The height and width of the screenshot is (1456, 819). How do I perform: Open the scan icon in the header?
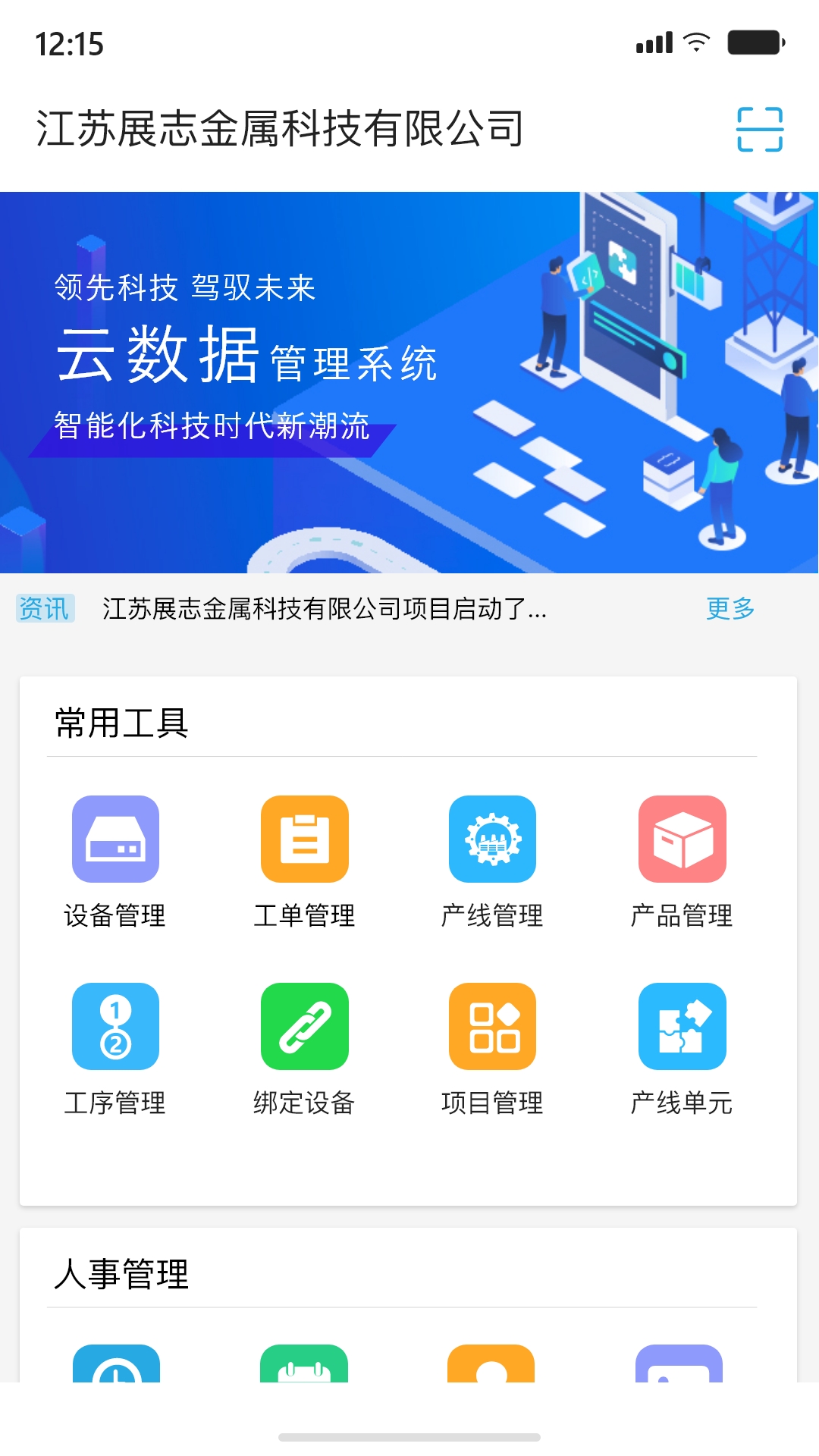coord(760,129)
